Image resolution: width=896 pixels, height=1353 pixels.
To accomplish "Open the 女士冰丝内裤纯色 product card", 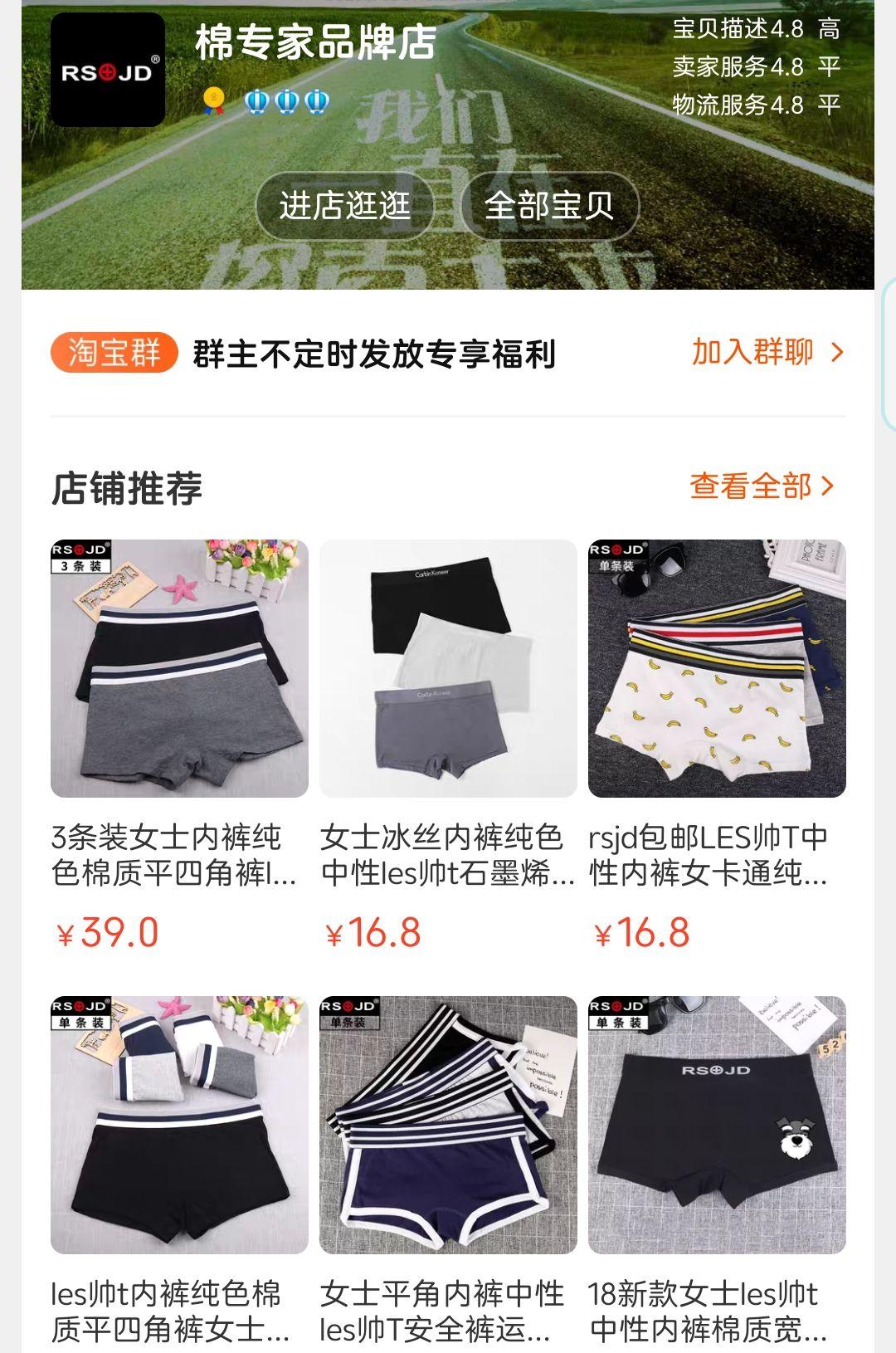I will 448,669.
